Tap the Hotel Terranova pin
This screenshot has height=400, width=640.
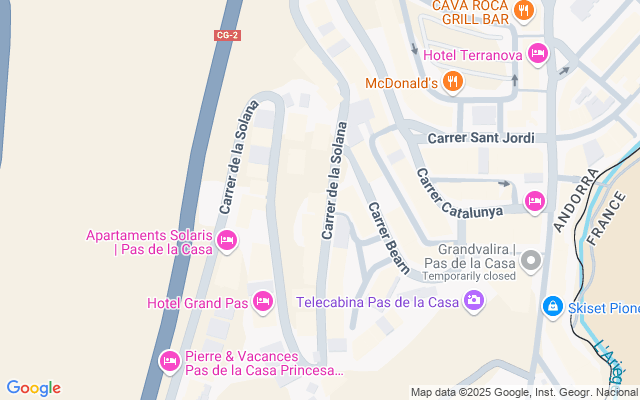point(538,53)
